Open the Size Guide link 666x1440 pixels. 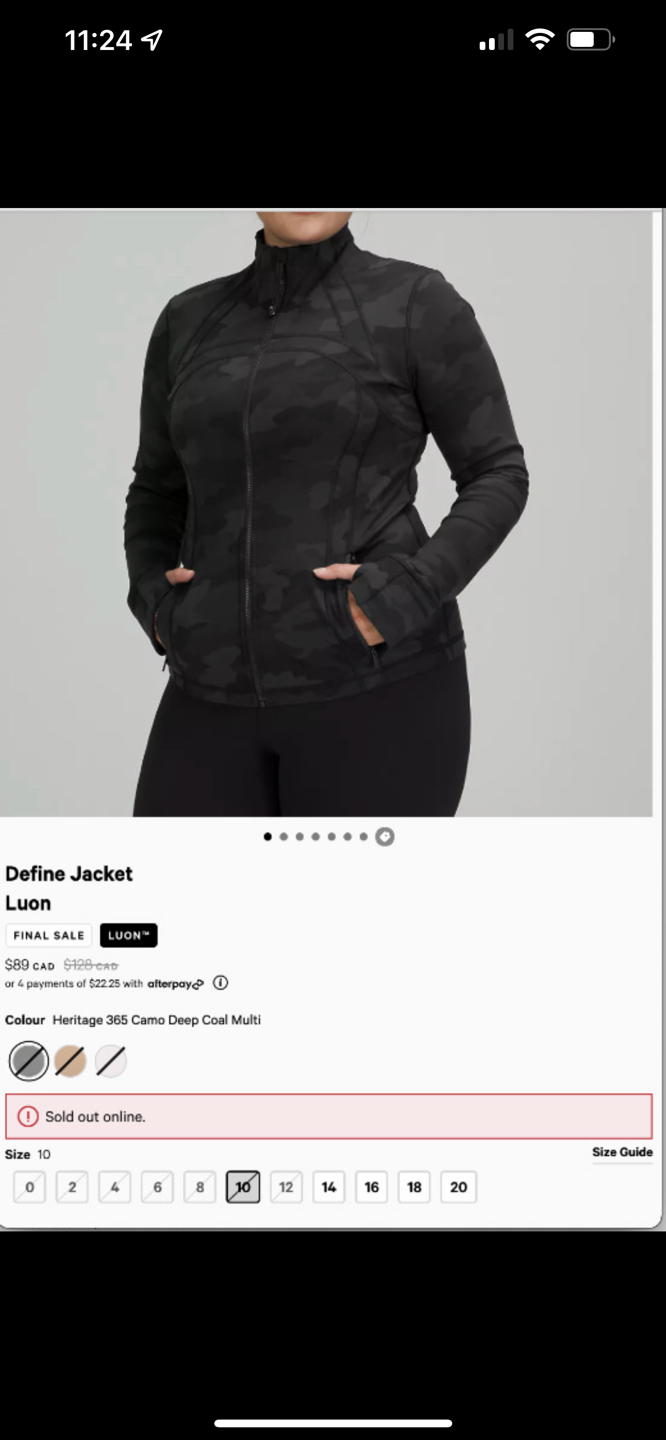coord(622,1152)
